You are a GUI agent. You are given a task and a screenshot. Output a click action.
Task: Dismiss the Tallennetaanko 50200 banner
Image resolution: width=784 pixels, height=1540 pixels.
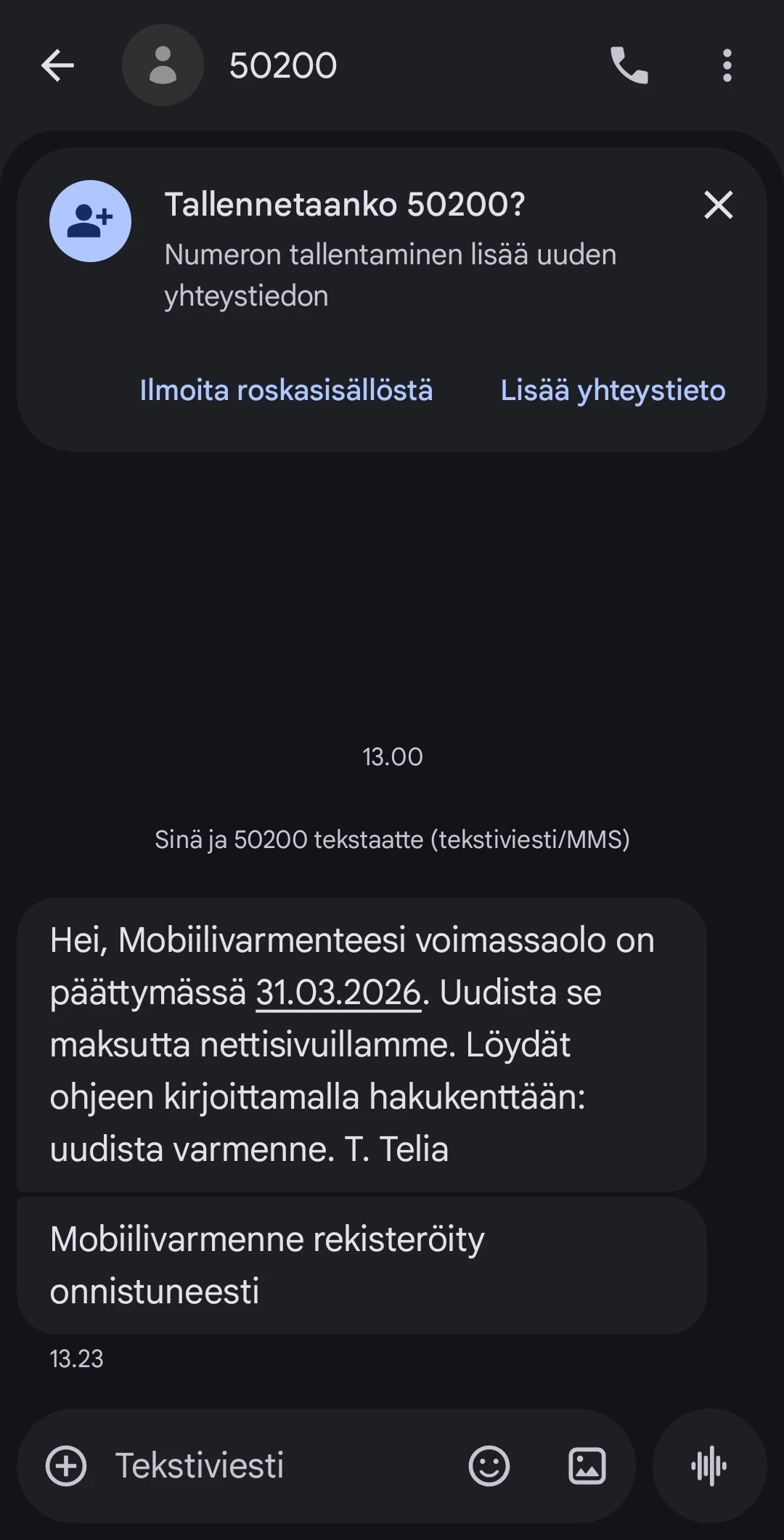coord(718,205)
